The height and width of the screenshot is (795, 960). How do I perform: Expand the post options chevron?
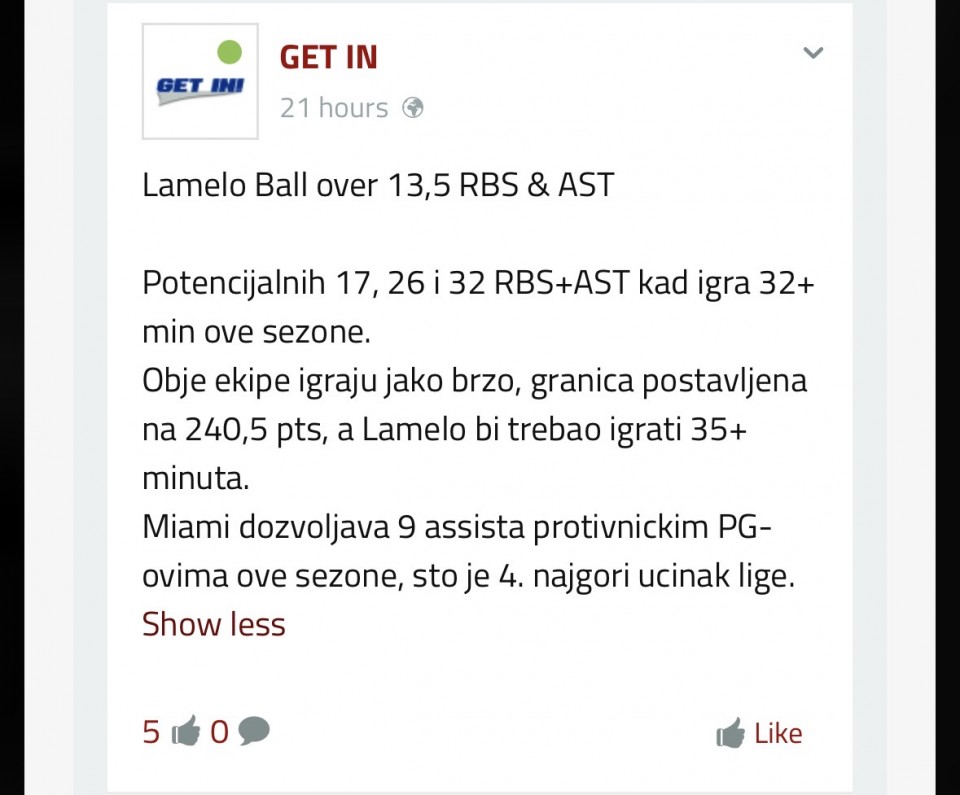(x=813, y=53)
